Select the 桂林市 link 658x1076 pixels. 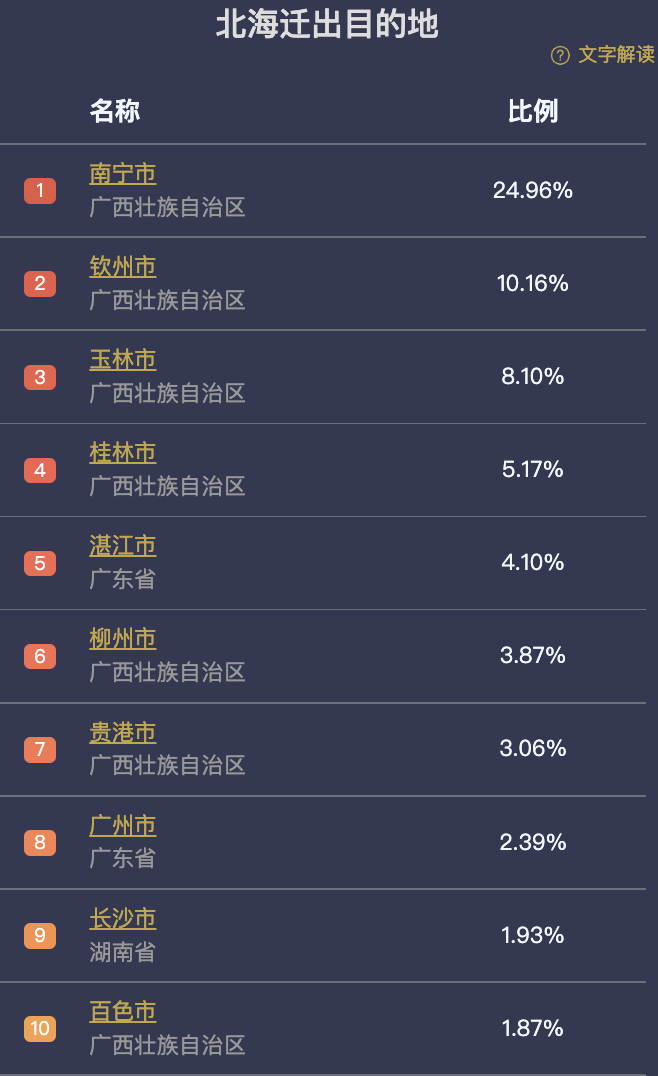123,453
